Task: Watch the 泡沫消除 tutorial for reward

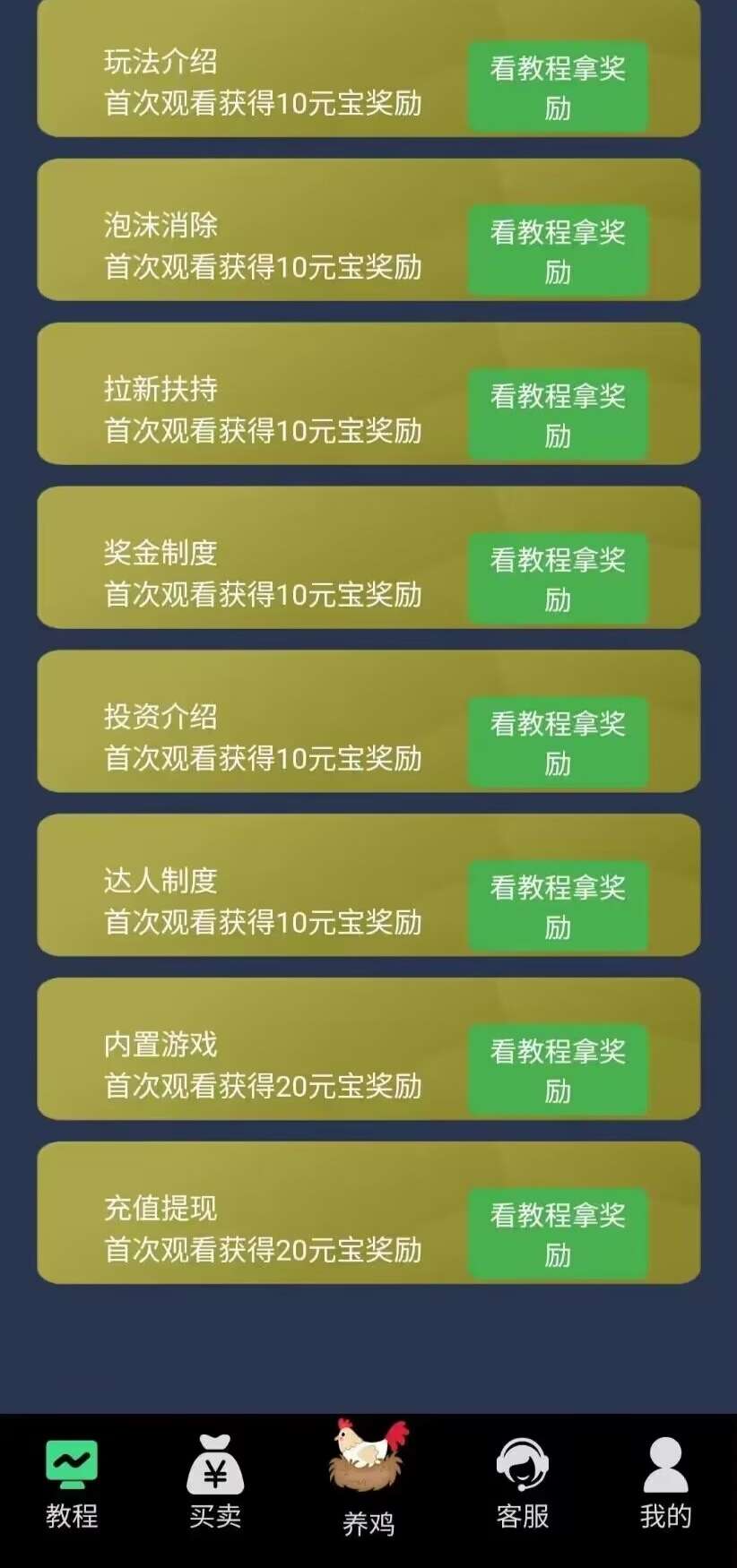Action: (558, 251)
